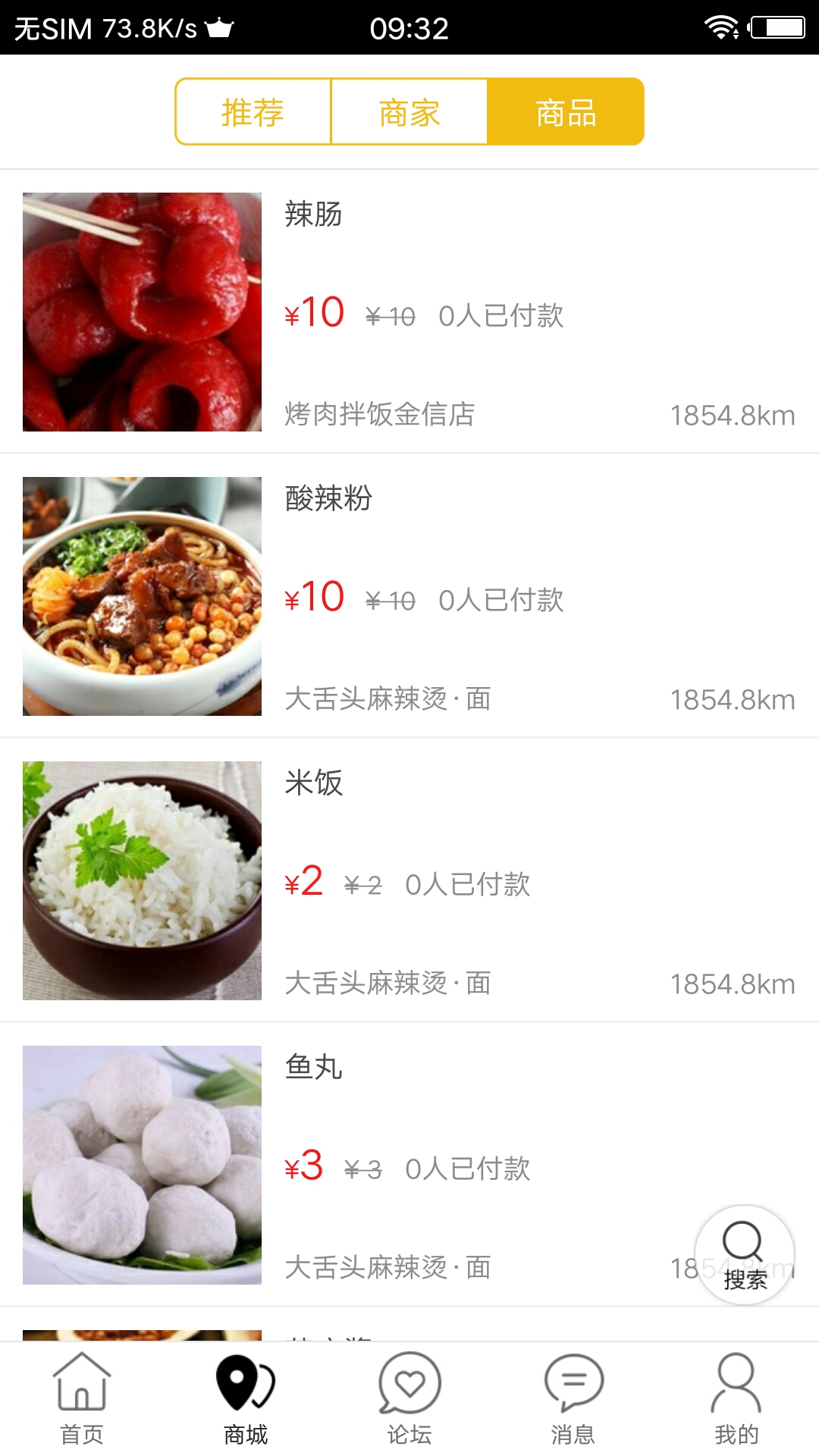Open the 酸辣粉 product listing
Viewport: 819px width, 1456px height.
pyautogui.click(x=409, y=596)
